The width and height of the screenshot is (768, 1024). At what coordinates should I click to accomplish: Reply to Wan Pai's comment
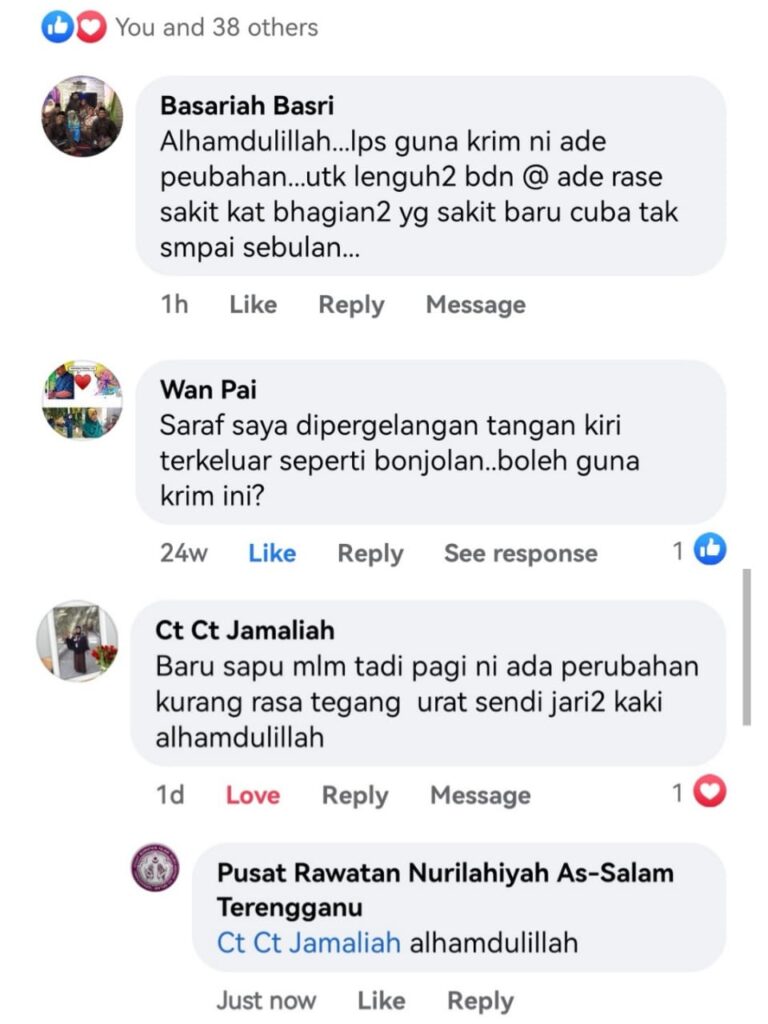pyautogui.click(x=370, y=553)
